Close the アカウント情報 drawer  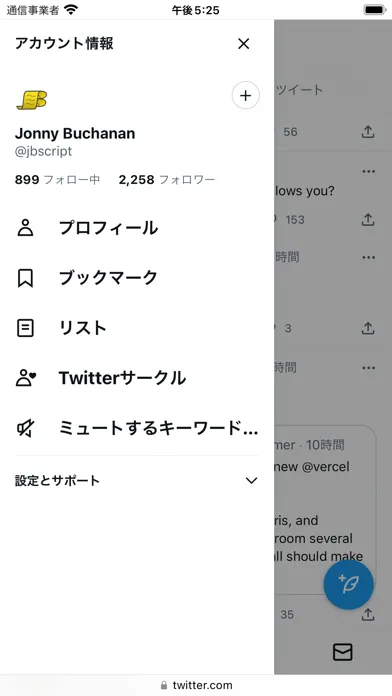pyautogui.click(x=243, y=44)
